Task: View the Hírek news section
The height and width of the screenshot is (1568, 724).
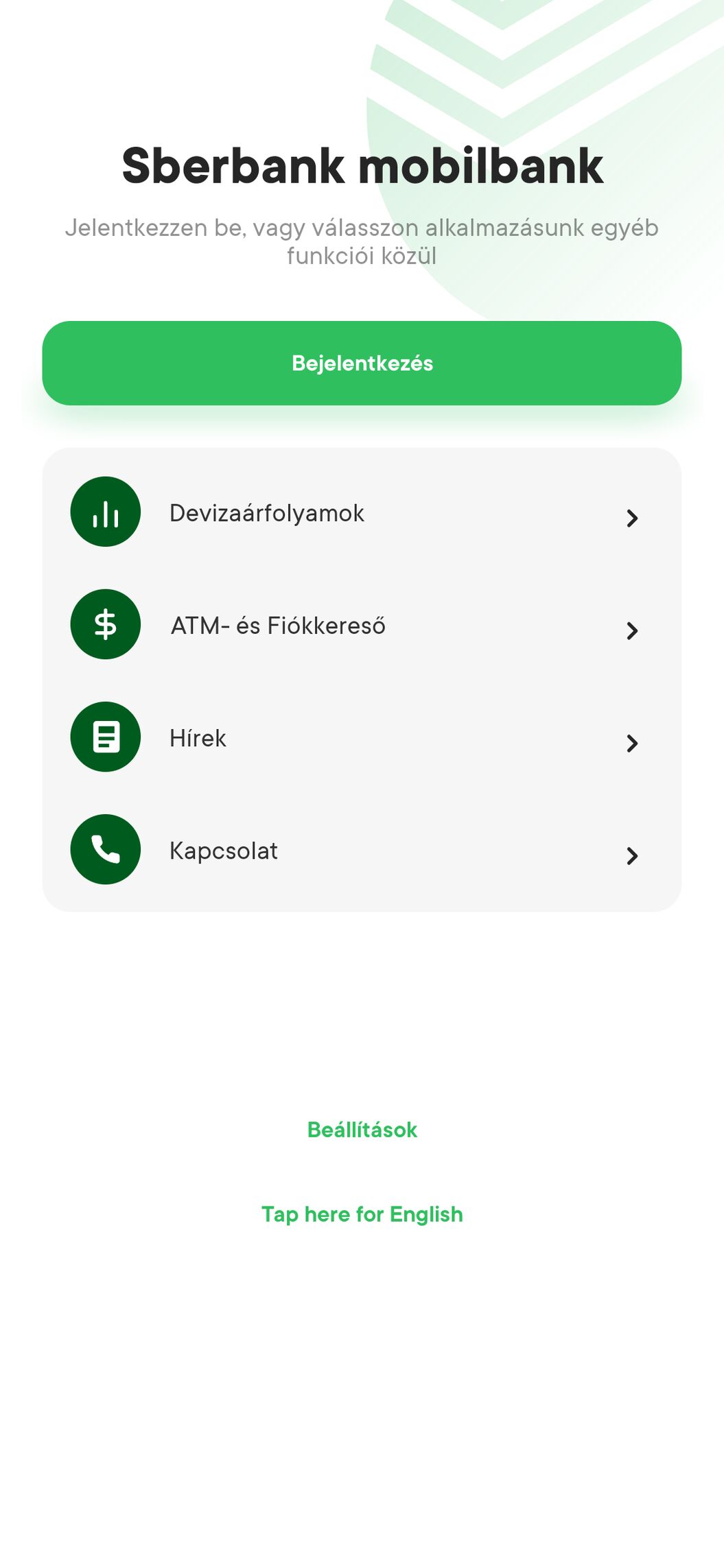Action: pyautogui.click(x=362, y=738)
